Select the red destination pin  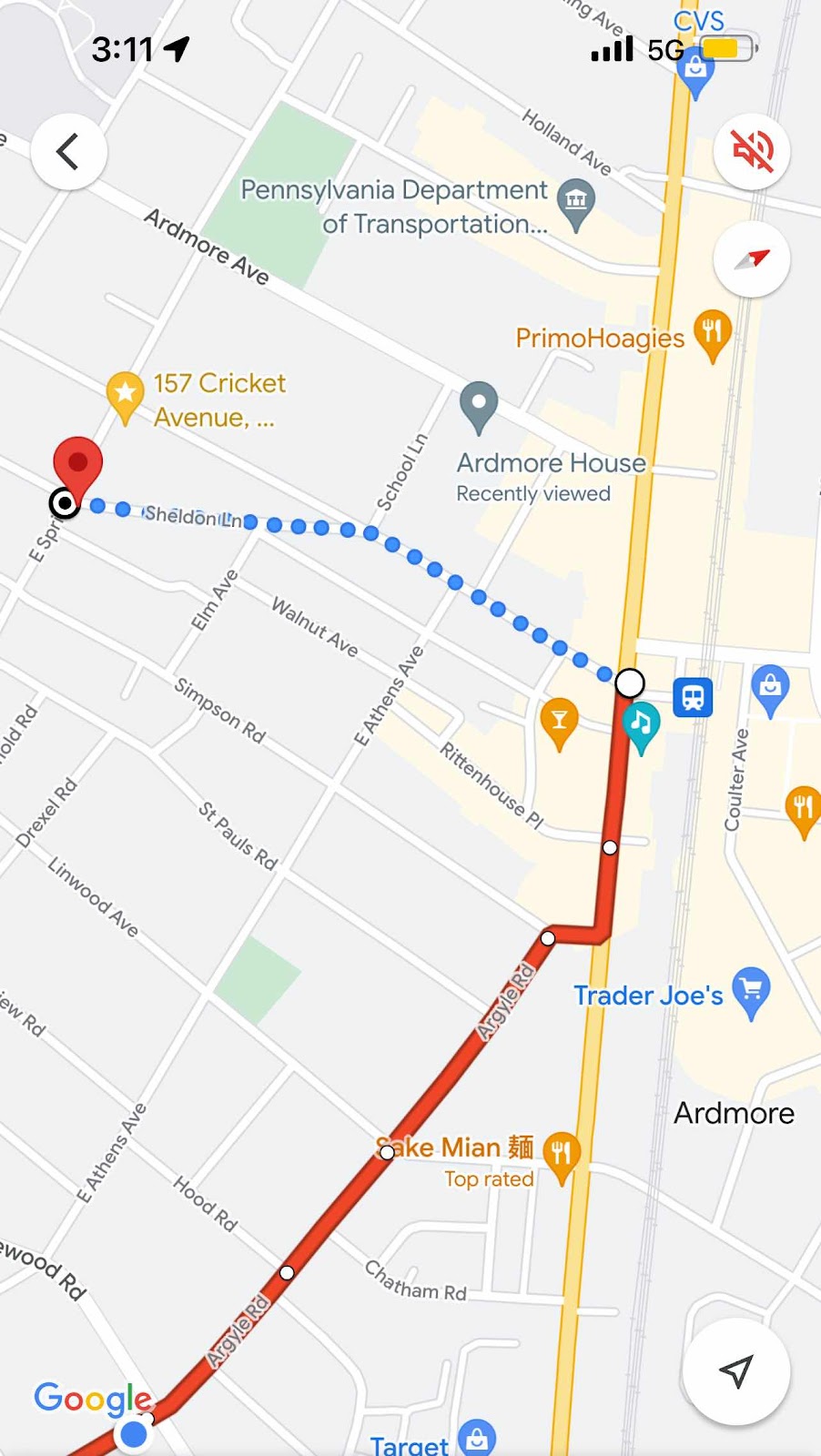78,463
